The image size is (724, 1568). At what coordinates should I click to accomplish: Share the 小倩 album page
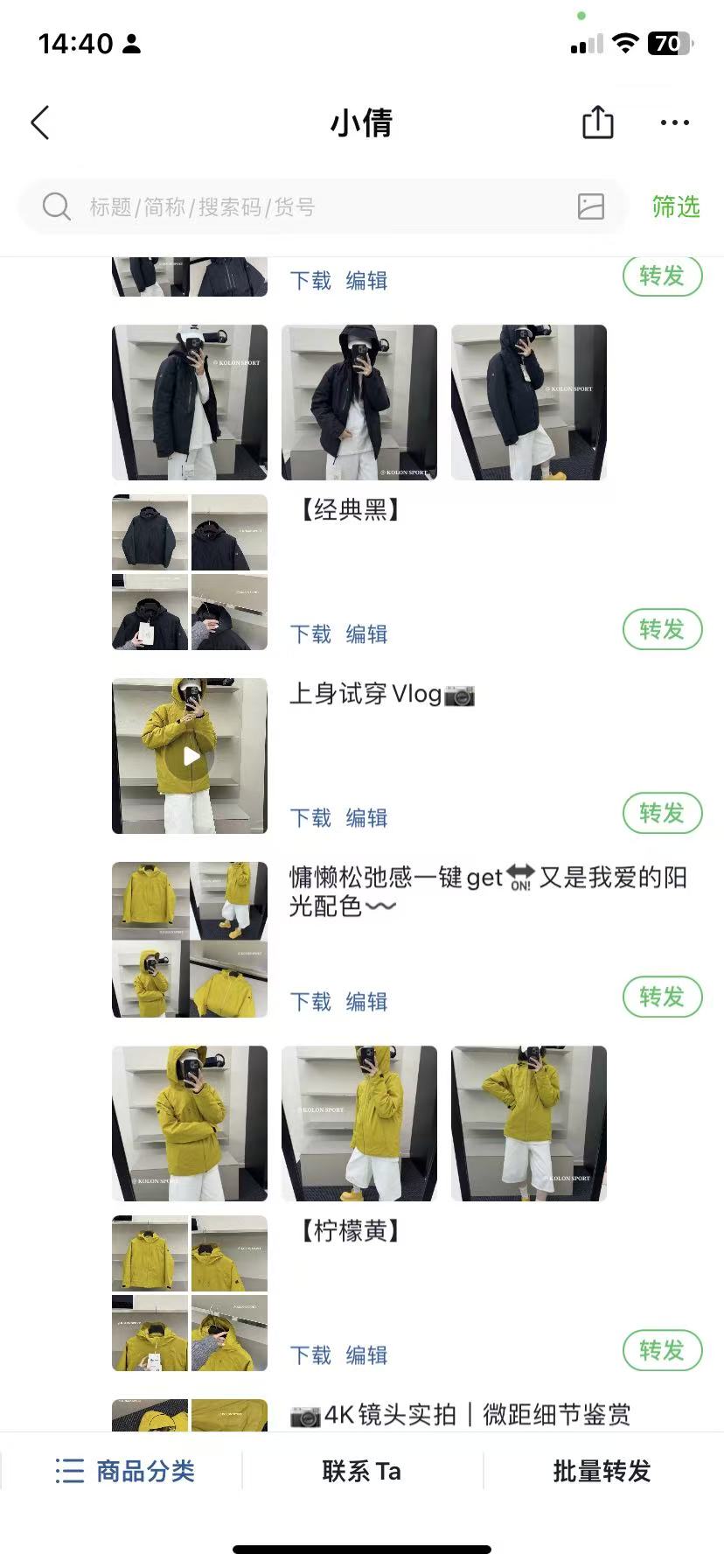tap(598, 122)
